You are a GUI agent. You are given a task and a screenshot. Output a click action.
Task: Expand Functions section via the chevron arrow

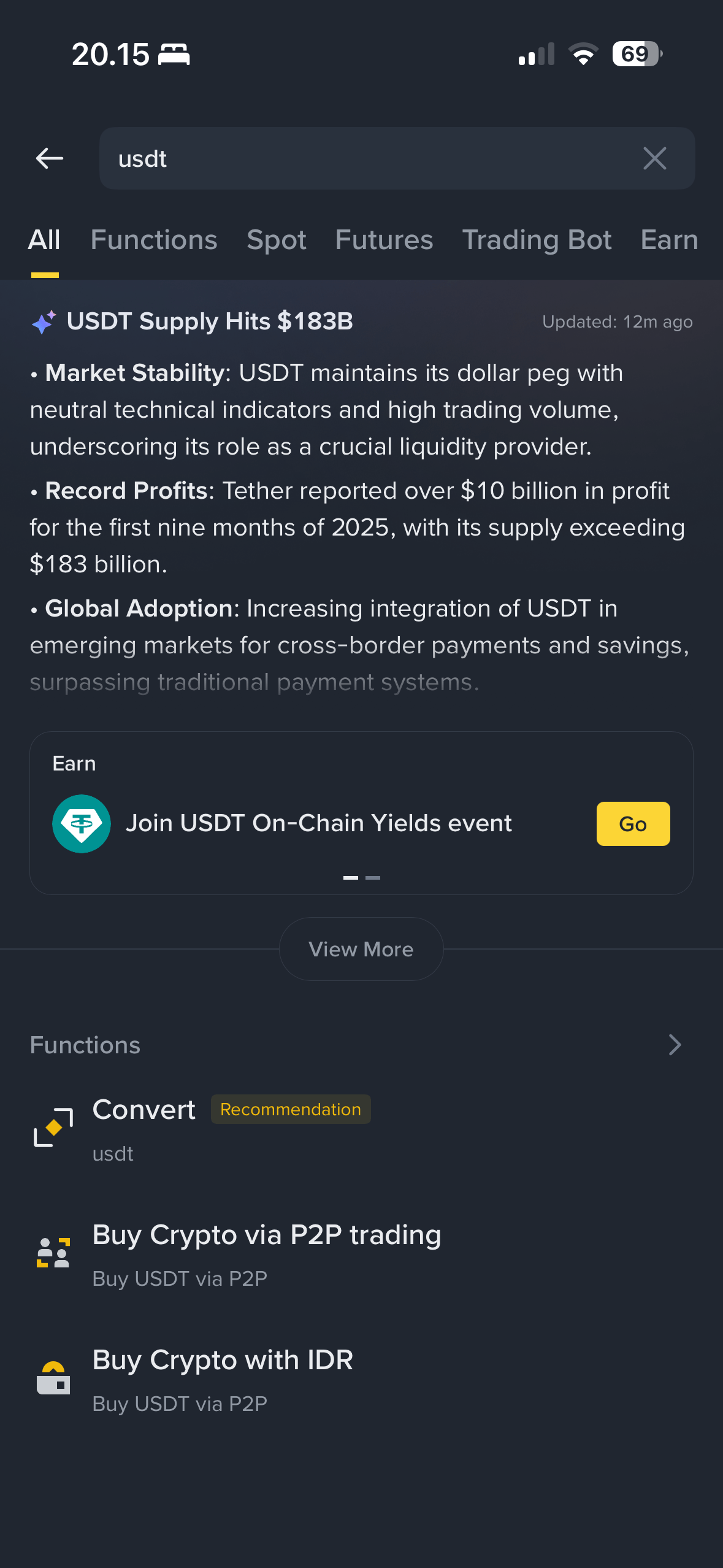(674, 1045)
